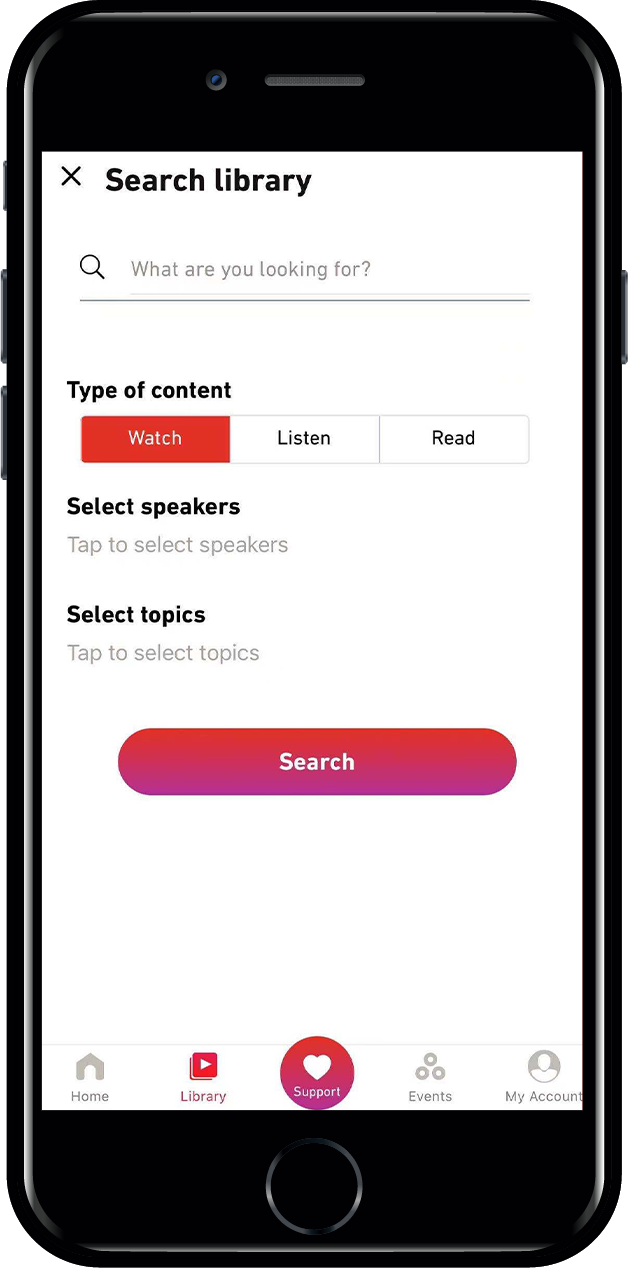Switch content type to Read
Screen dimensions: 628x1268
pos(453,439)
